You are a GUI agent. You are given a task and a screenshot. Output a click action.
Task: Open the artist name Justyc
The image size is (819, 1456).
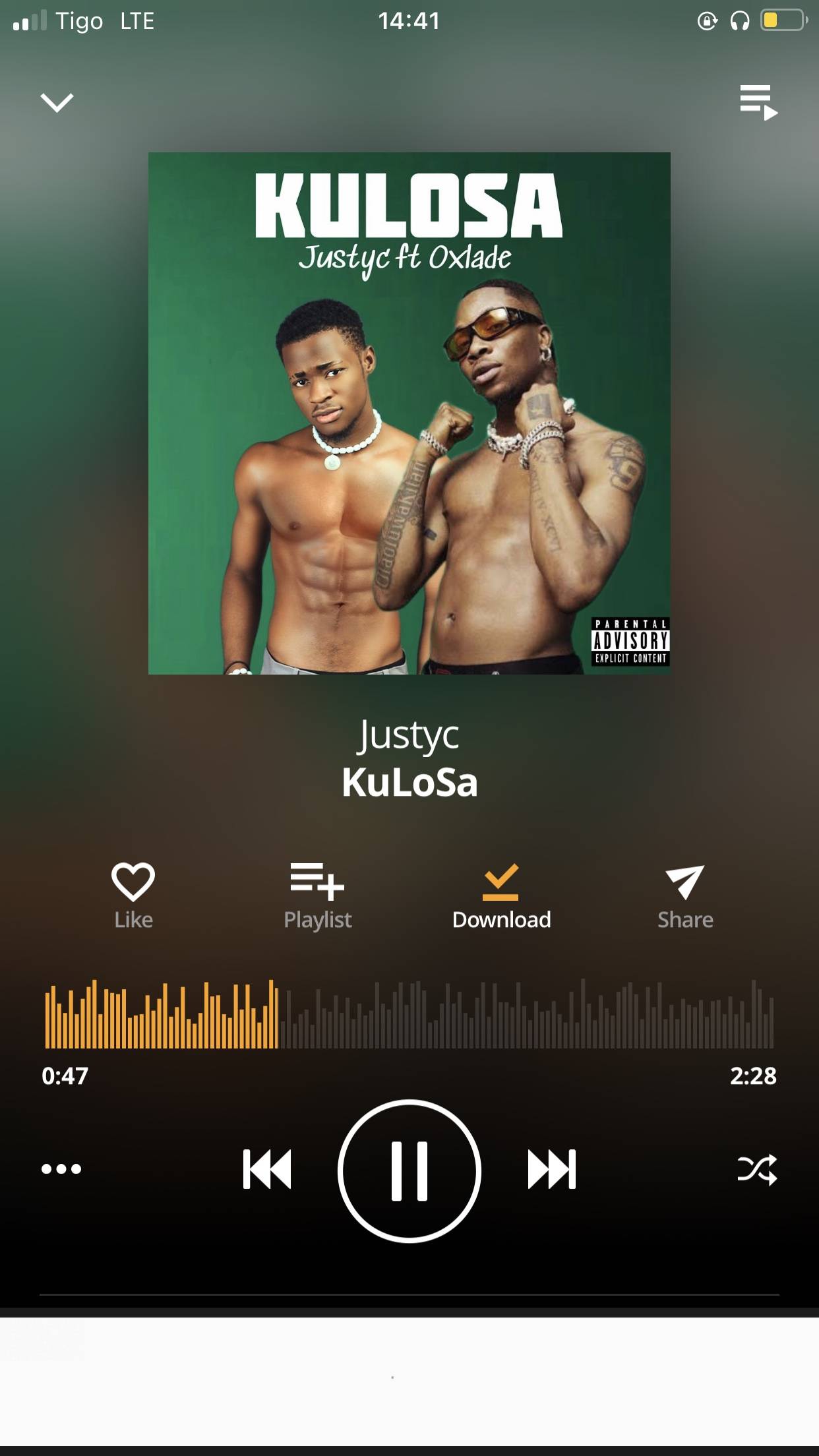pos(409,736)
